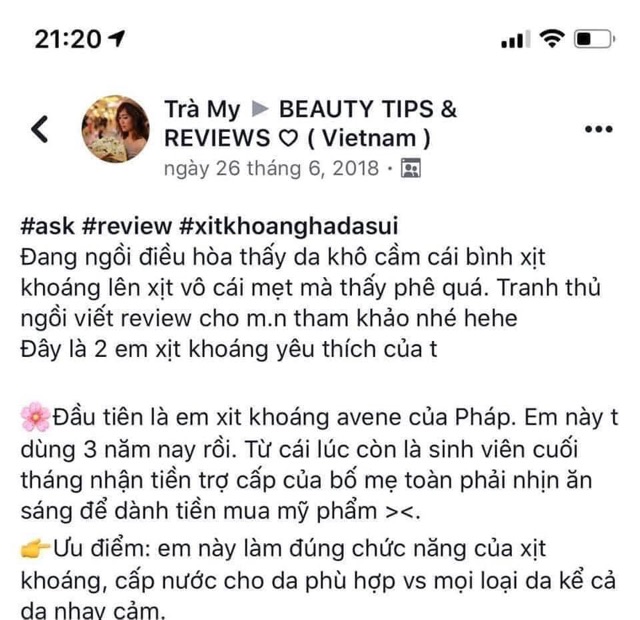Tap the #review hashtag
This screenshot has height=620, width=640.
127,226
